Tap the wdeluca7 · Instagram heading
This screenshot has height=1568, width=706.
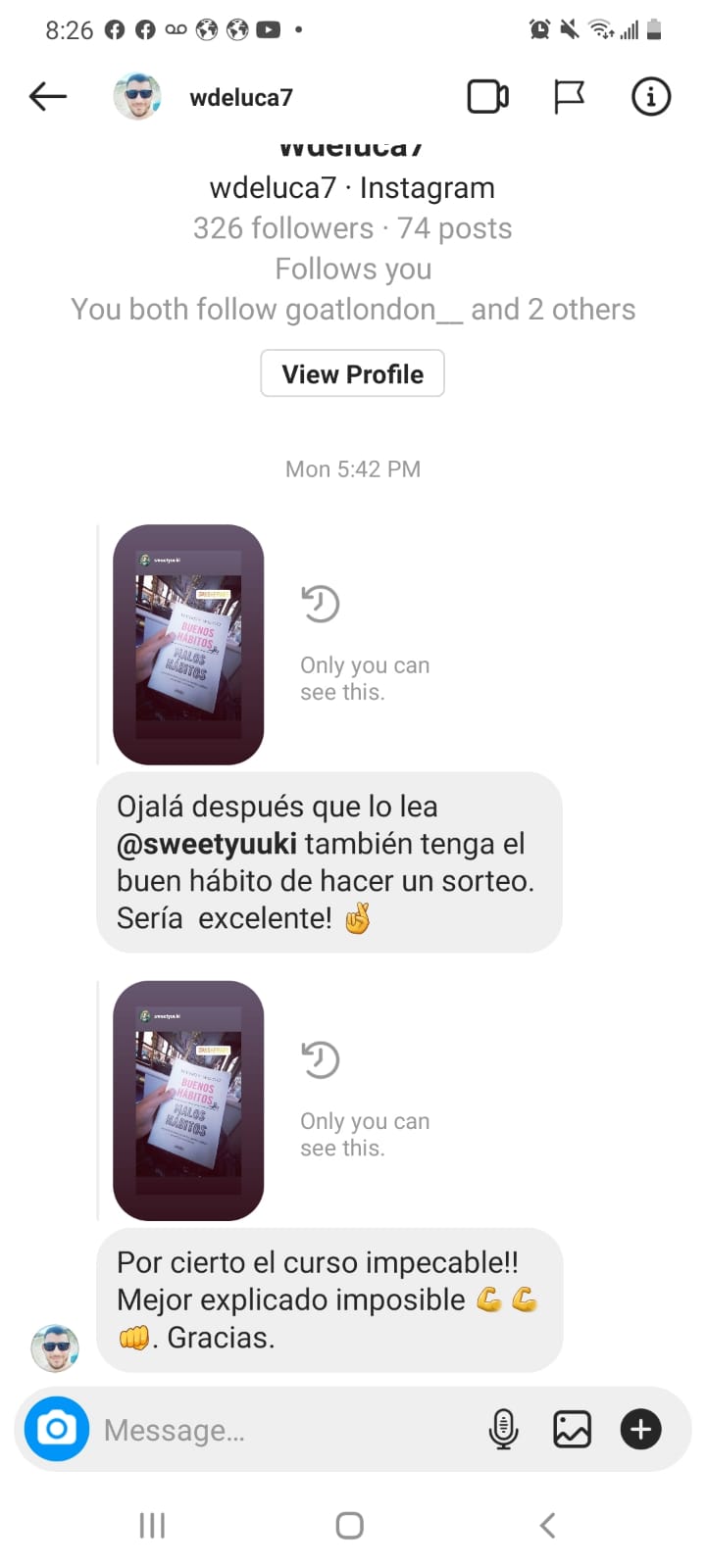click(x=353, y=187)
